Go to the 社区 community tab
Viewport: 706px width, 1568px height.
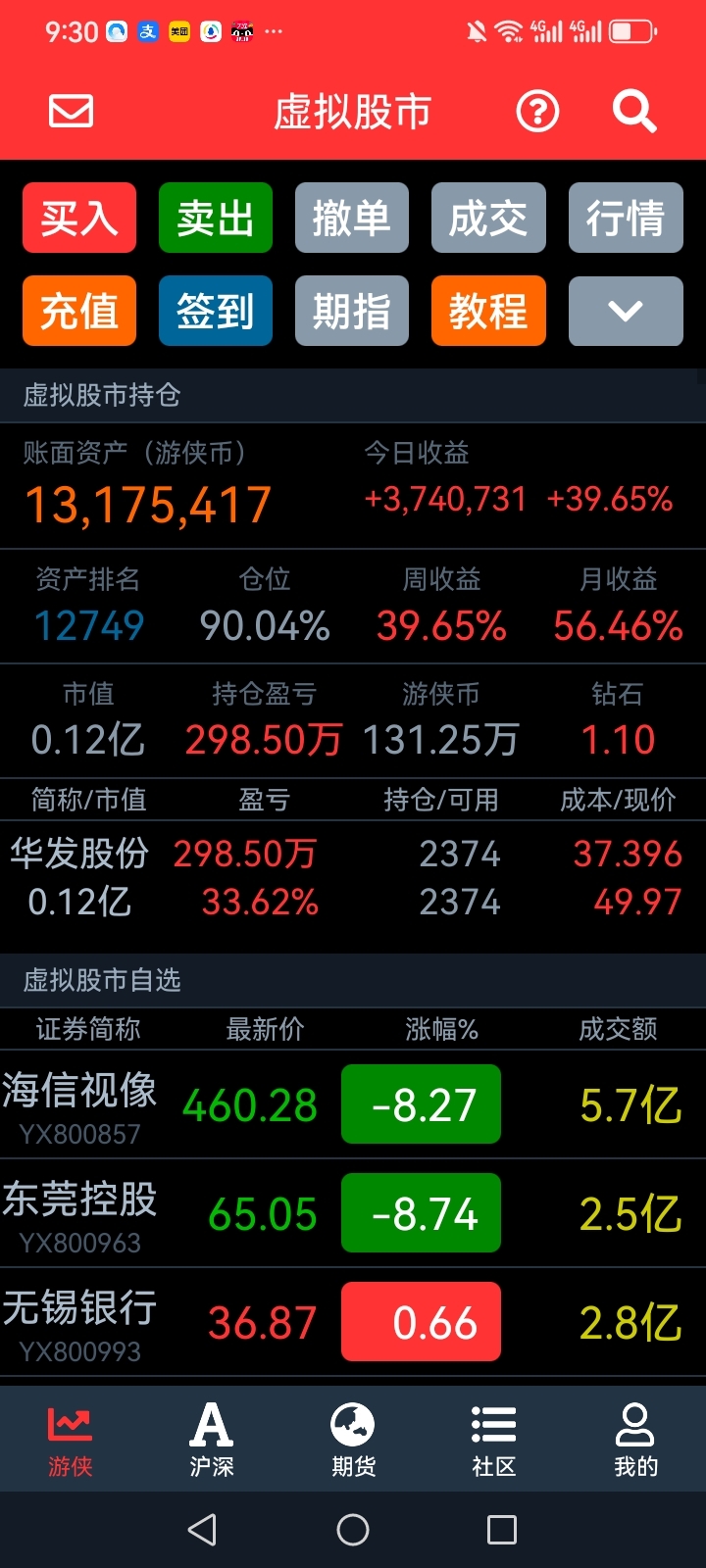pyautogui.click(x=494, y=1439)
